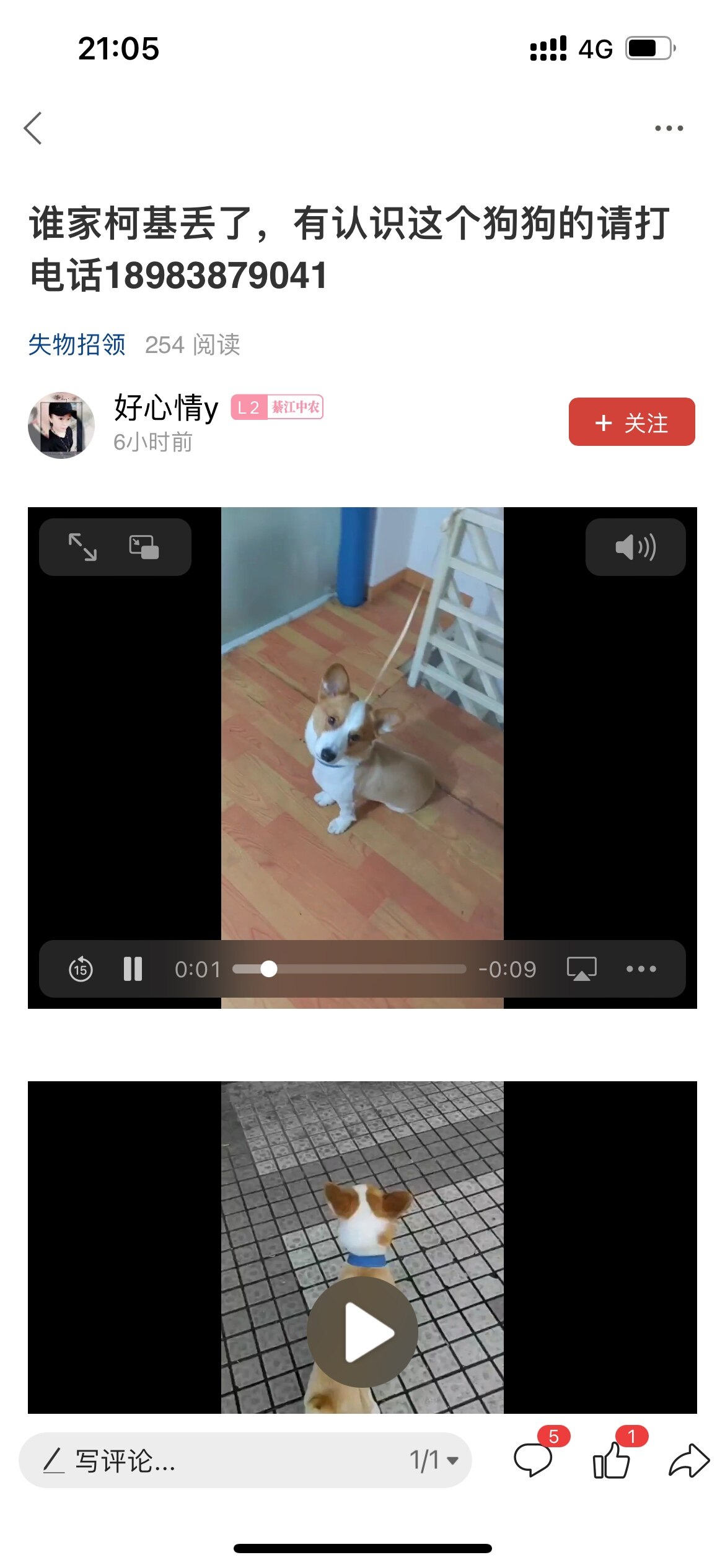Viewport: 725px width, 1568px height.
Task: View the 5 comments
Action: tap(533, 1459)
